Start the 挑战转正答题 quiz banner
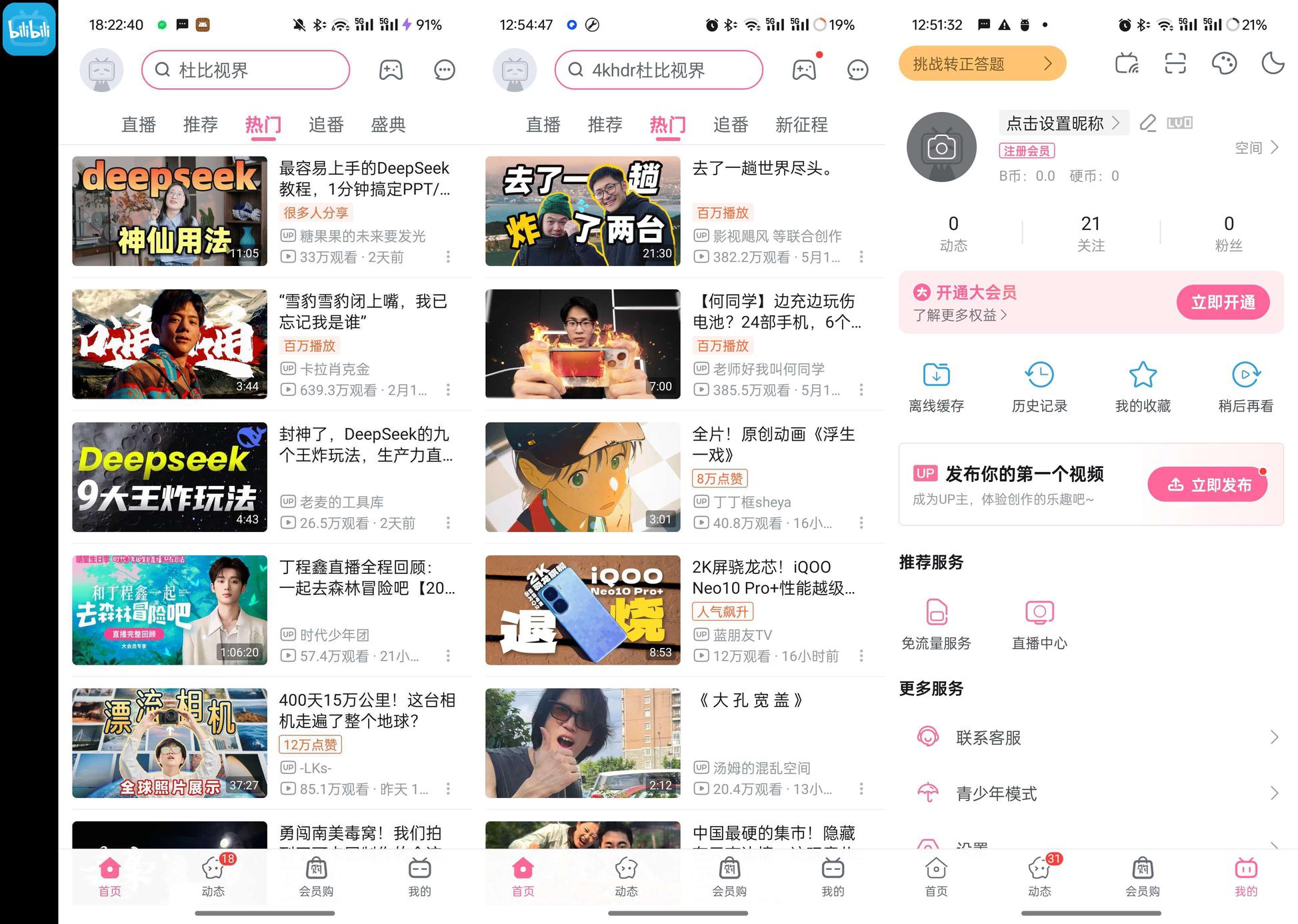The height and width of the screenshot is (924, 1298). 981,64
